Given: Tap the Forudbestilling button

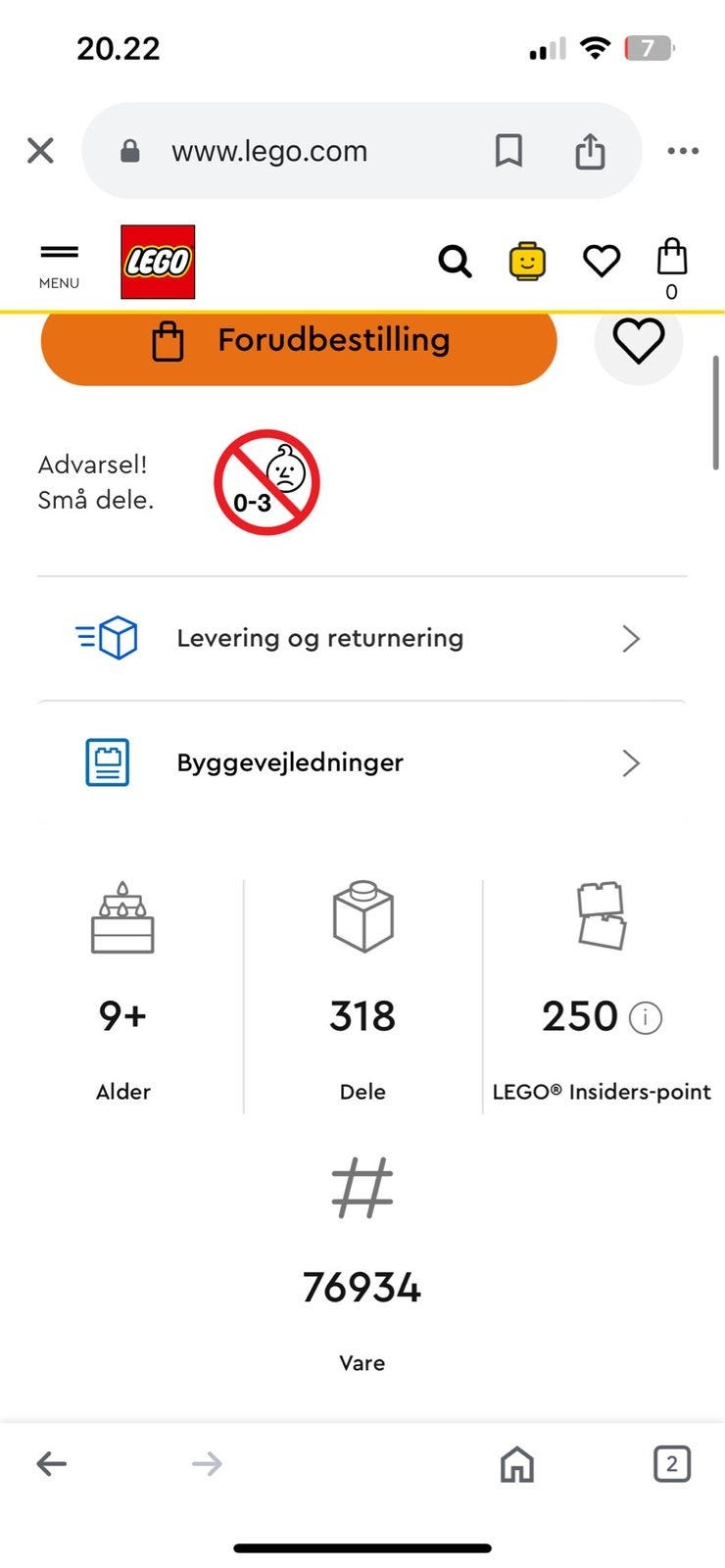Looking at the screenshot, I should pos(299,341).
